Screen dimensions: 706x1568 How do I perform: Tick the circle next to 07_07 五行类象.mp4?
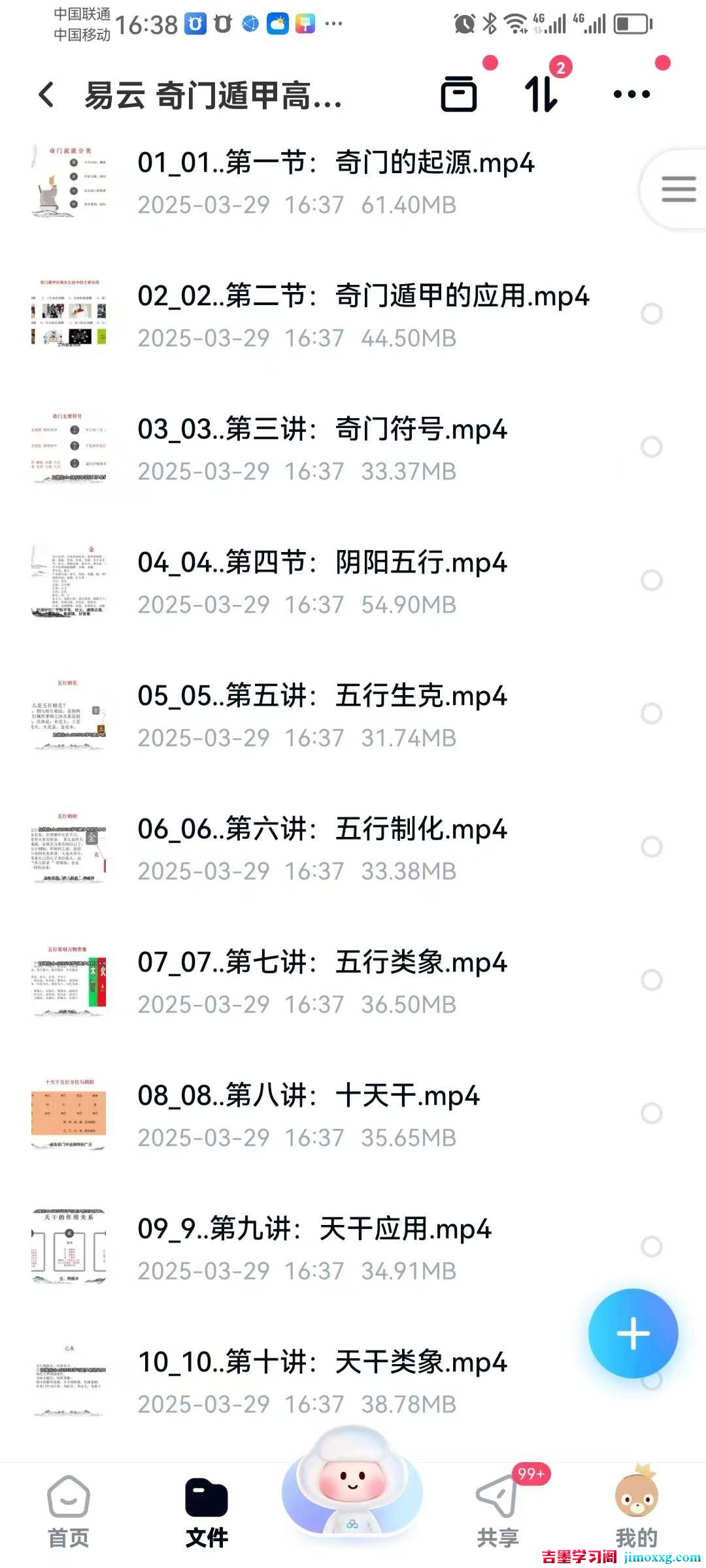point(651,980)
